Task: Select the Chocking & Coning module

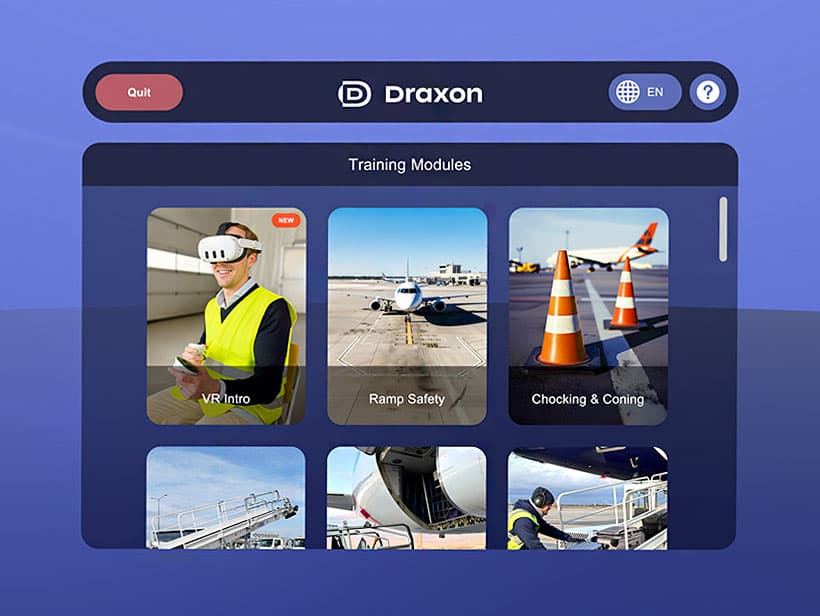Action: point(588,316)
